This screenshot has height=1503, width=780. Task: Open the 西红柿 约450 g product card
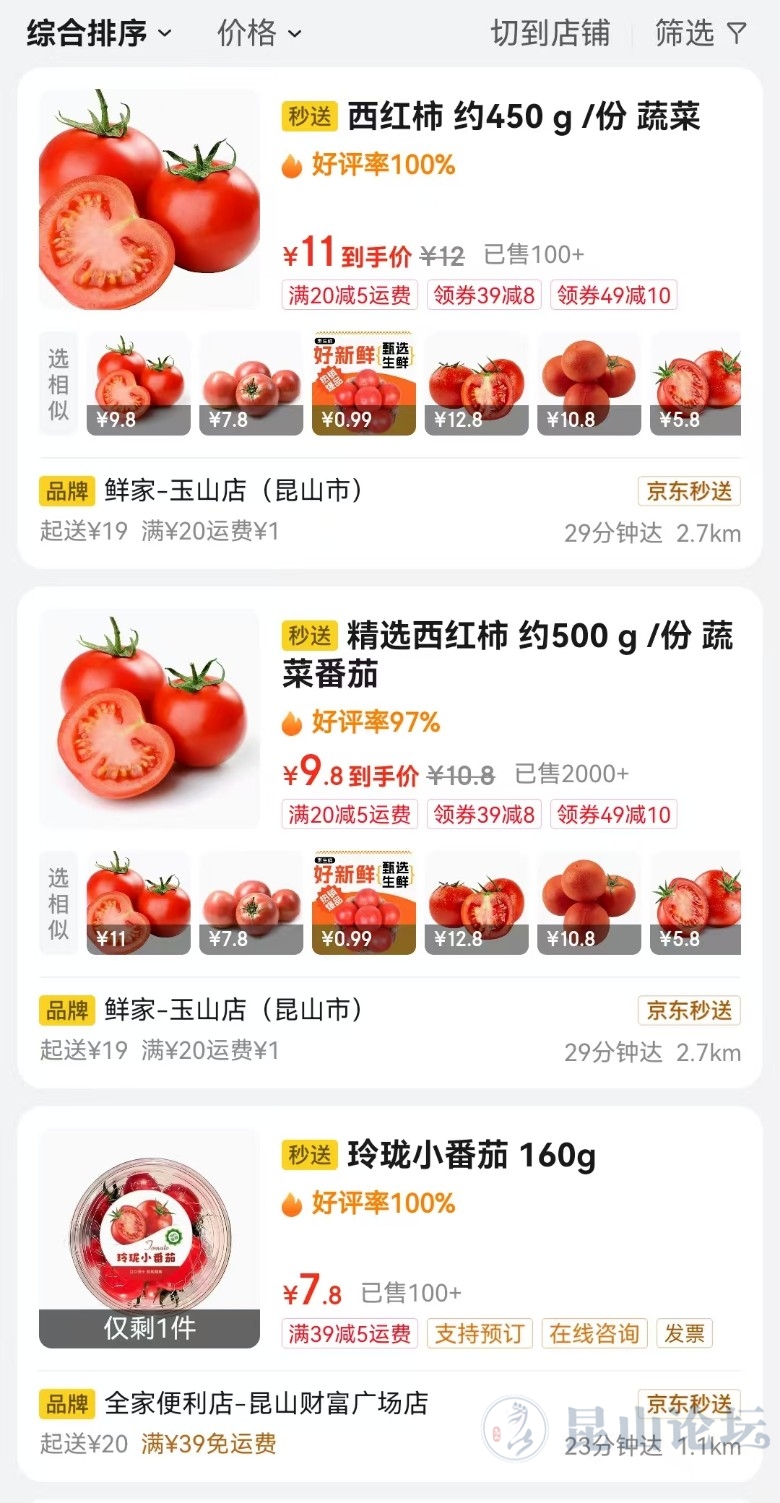(523, 118)
